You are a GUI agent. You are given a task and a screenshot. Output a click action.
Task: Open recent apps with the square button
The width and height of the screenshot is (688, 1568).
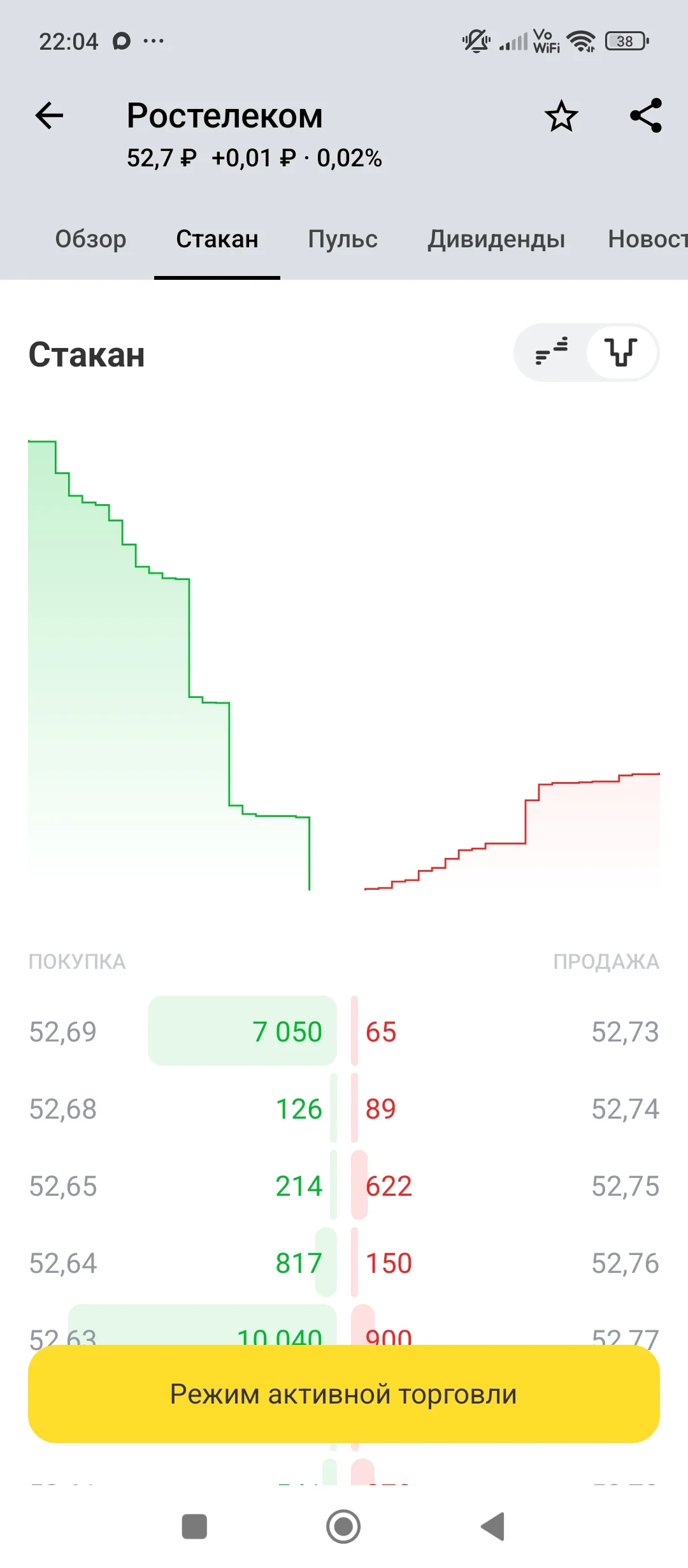coord(194,1527)
